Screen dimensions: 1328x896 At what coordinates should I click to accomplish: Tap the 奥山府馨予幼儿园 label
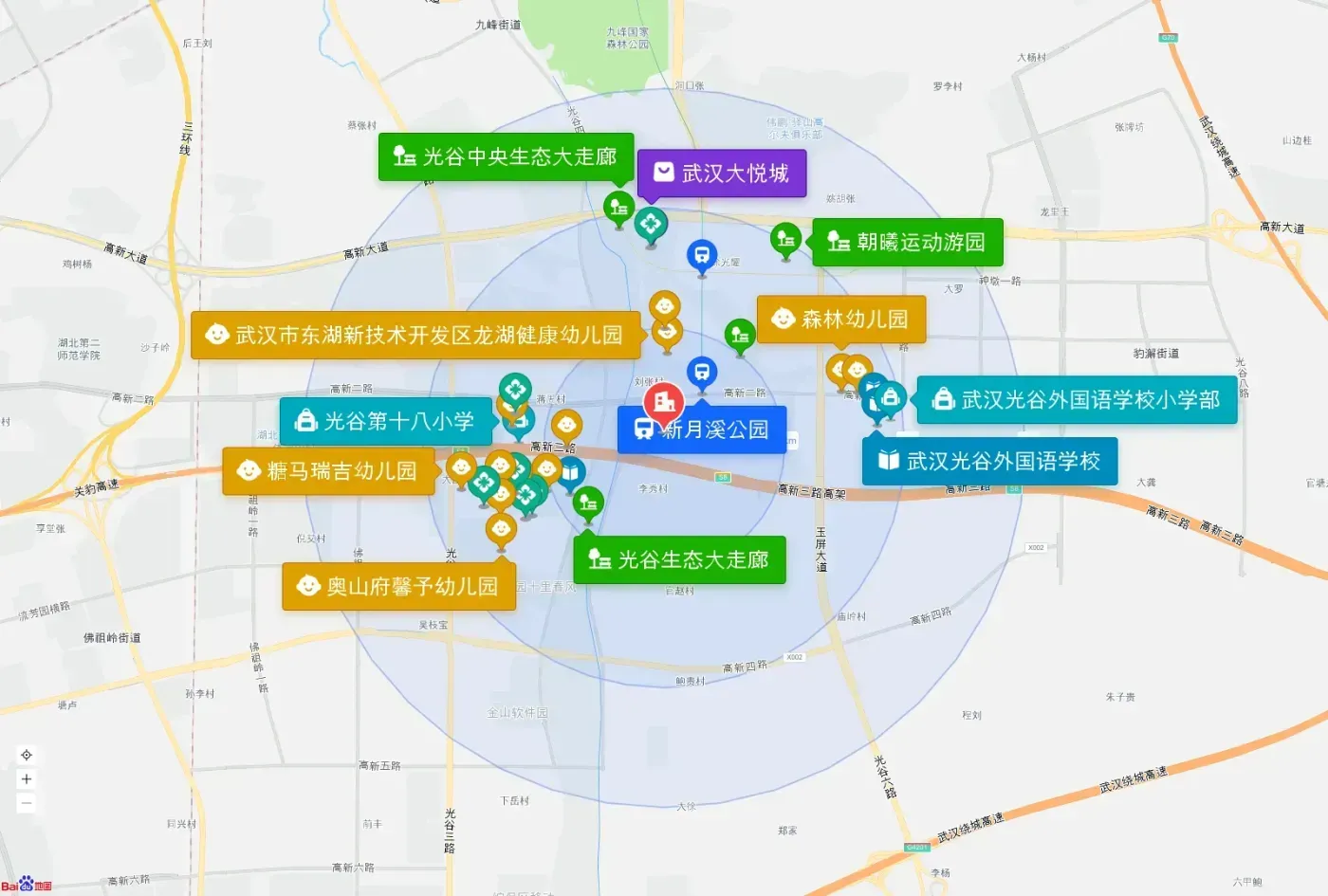[x=398, y=587]
